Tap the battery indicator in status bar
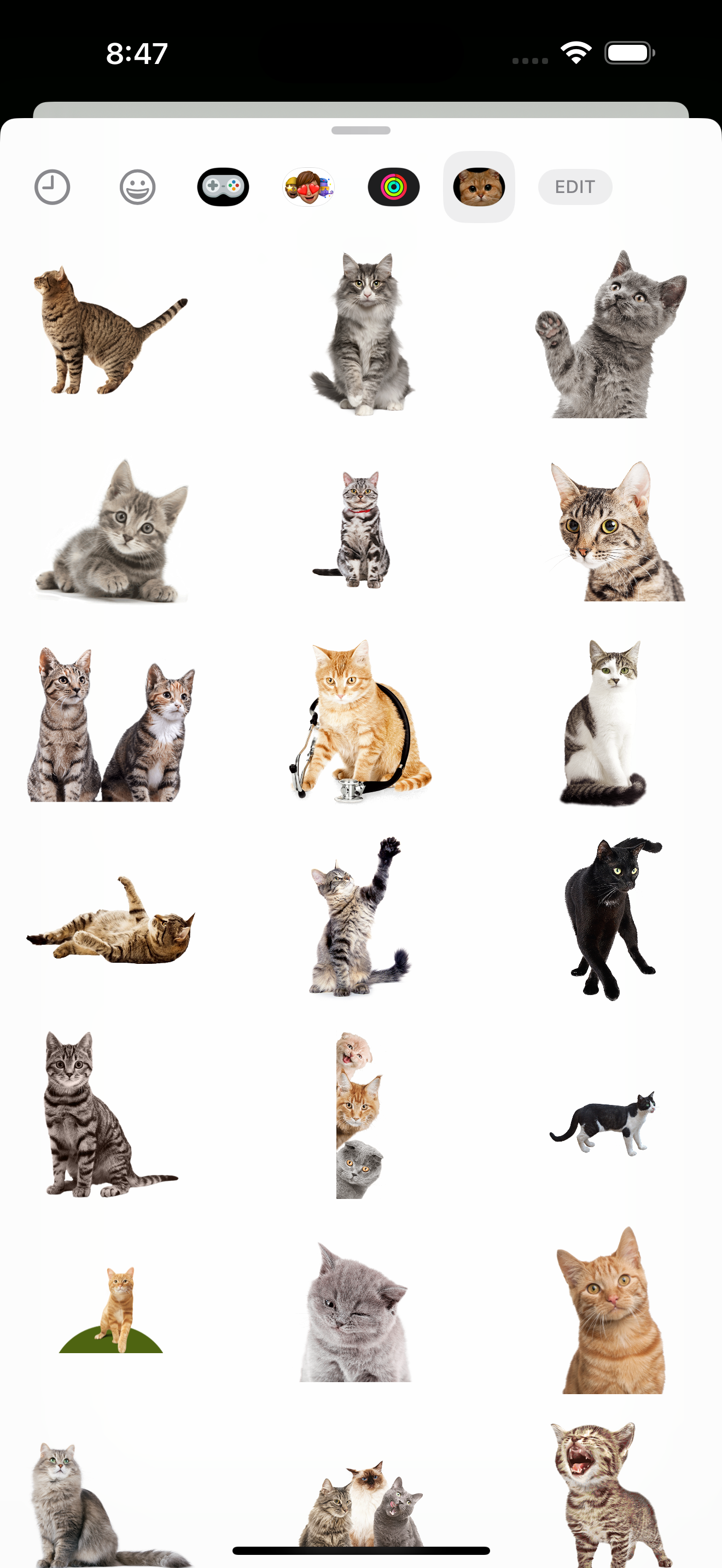The width and height of the screenshot is (722, 1568). click(x=630, y=53)
